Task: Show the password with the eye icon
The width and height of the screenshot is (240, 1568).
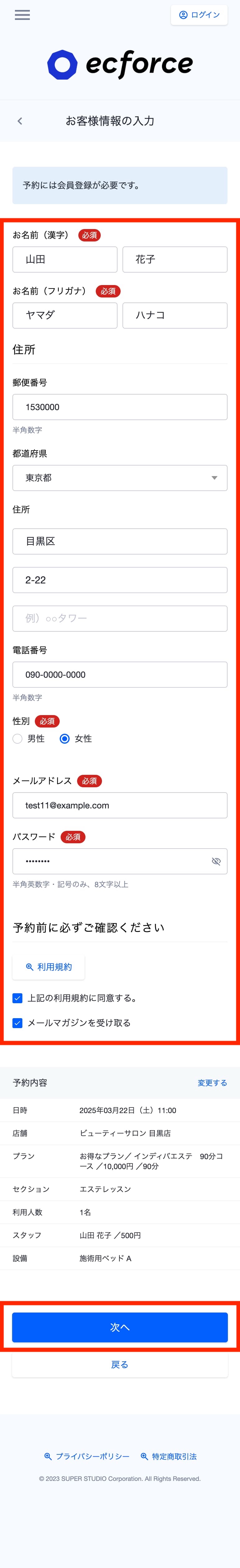Action: [x=216, y=861]
